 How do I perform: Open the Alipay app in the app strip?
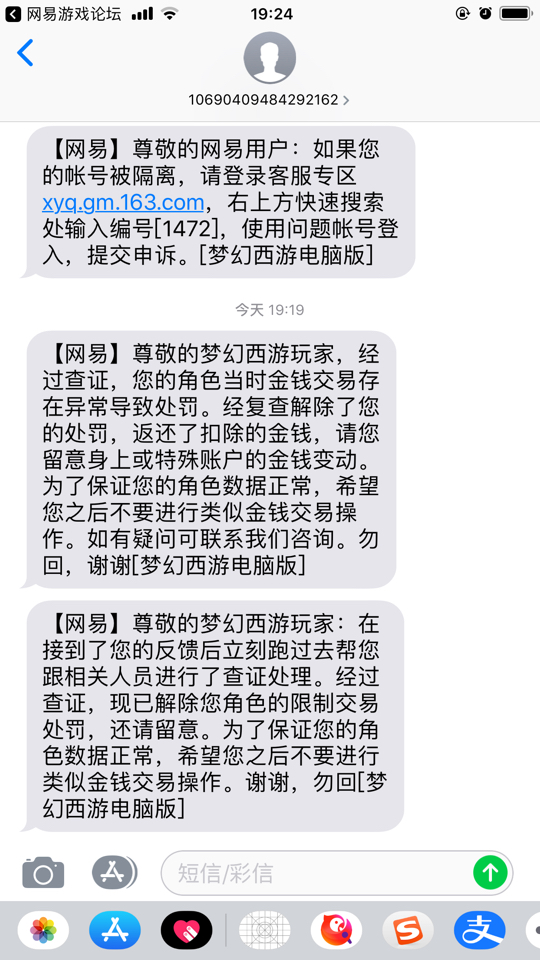(479, 930)
